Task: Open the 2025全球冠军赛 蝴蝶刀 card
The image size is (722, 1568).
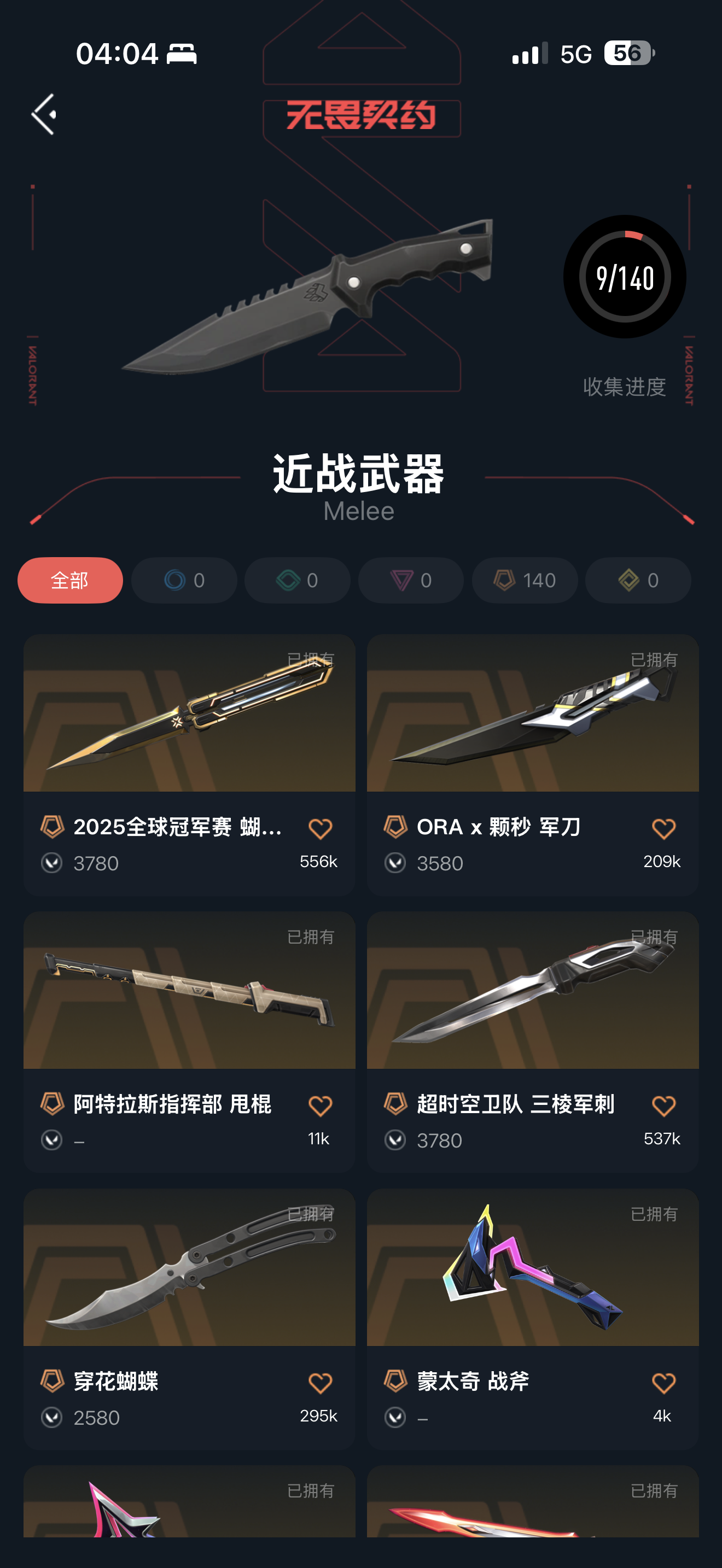Action: [189, 764]
